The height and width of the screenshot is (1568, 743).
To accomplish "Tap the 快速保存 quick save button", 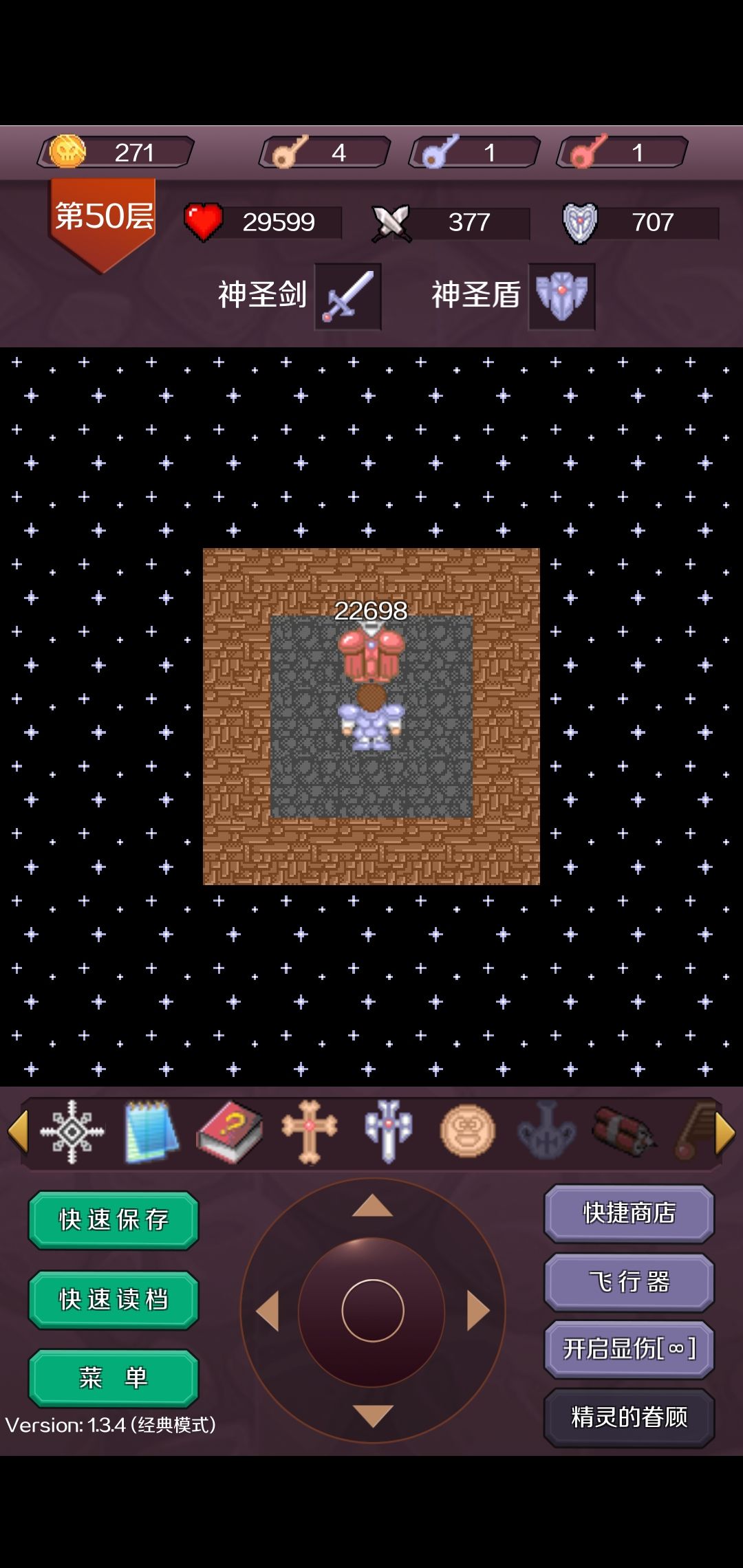I will coord(114,1220).
